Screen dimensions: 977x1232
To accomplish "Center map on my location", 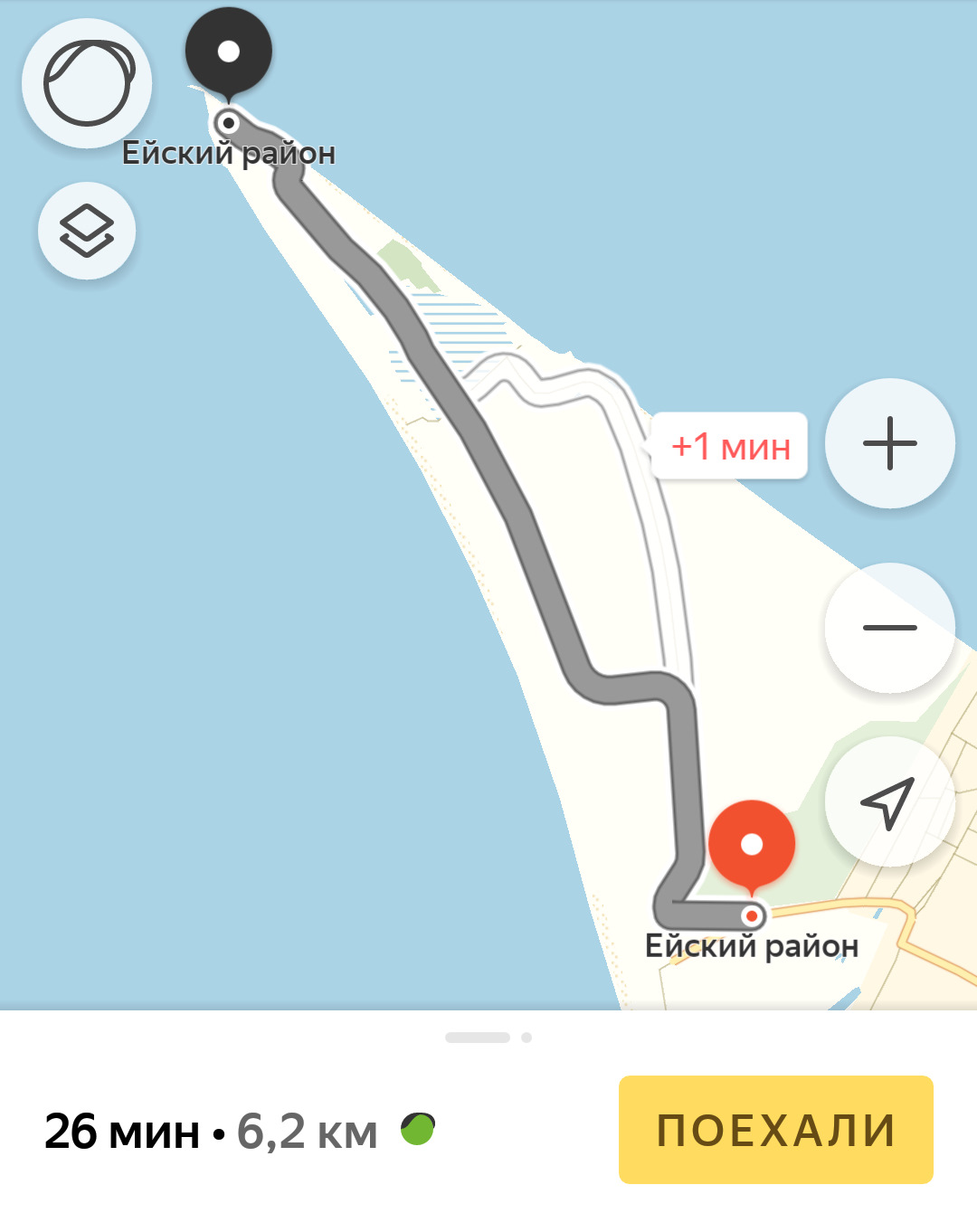I will 889,801.
